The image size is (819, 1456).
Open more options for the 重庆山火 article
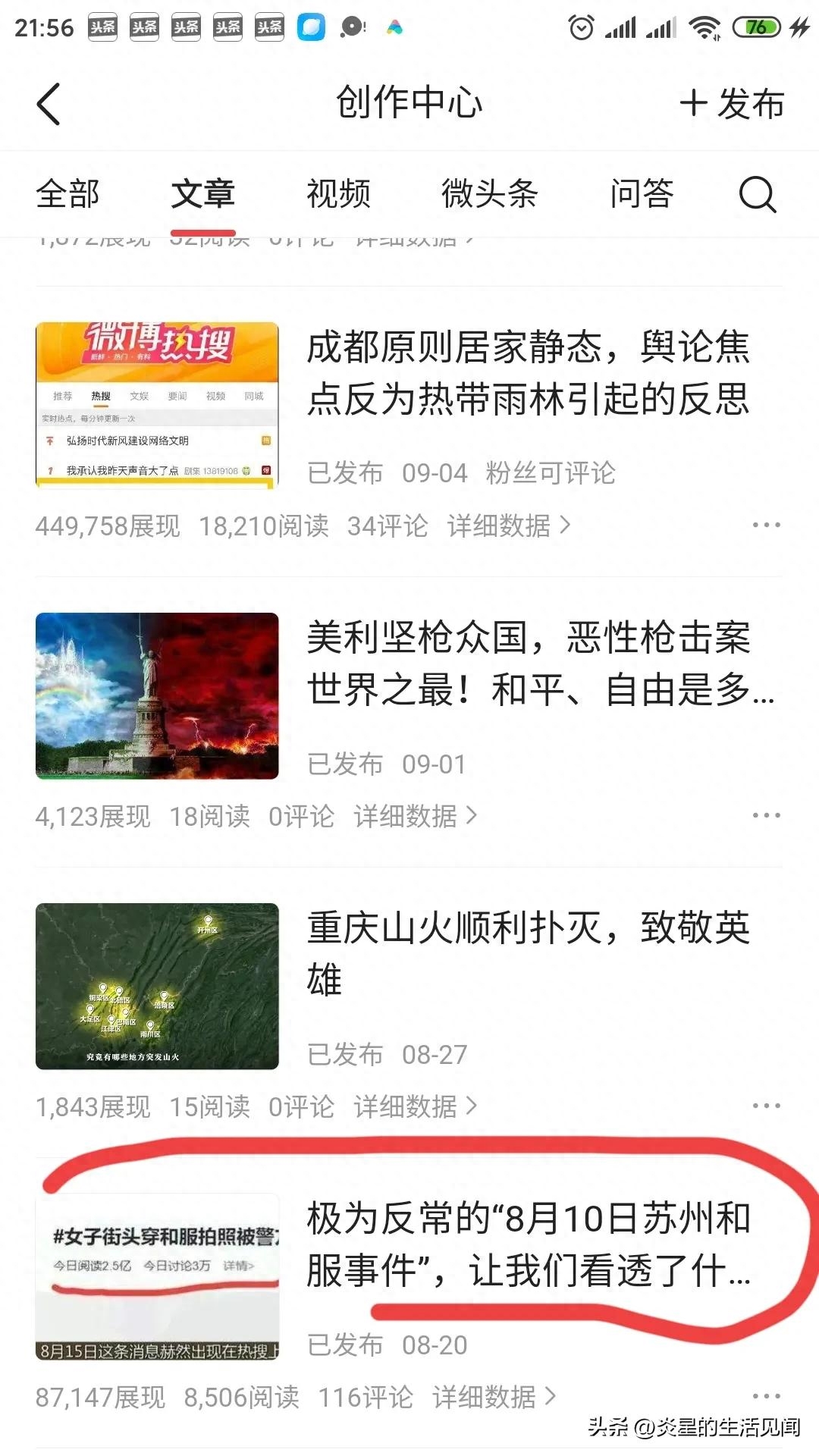click(x=766, y=1106)
